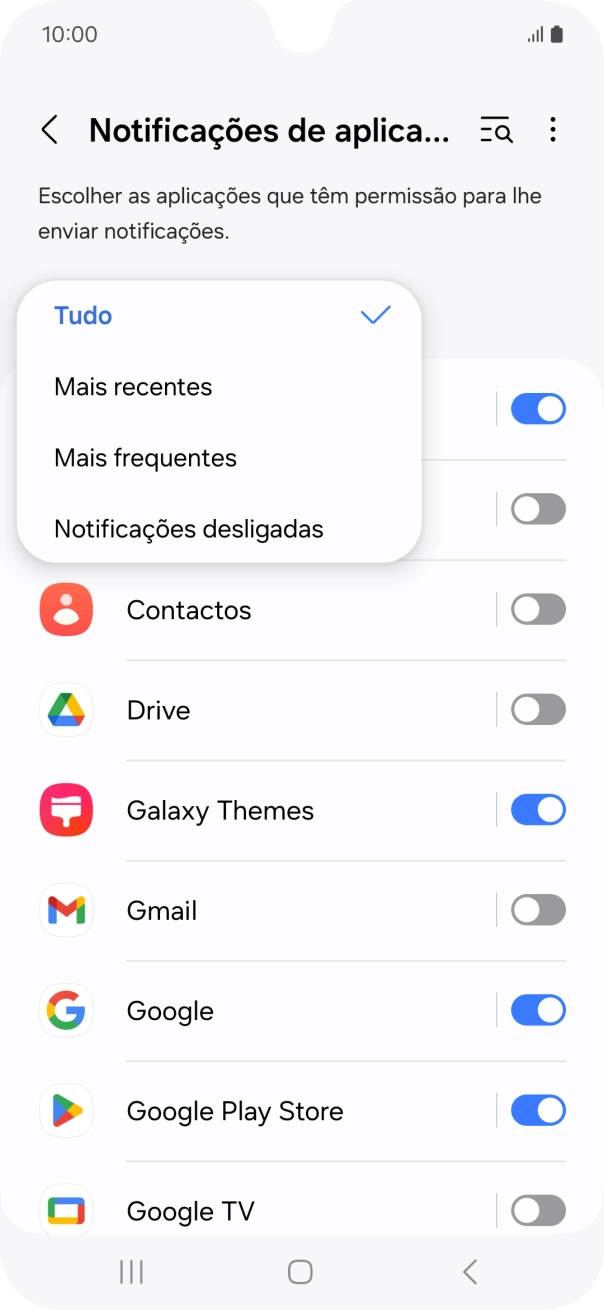Turn on Drive notifications
This screenshot has width=604, height=1310.
(538, 710)
